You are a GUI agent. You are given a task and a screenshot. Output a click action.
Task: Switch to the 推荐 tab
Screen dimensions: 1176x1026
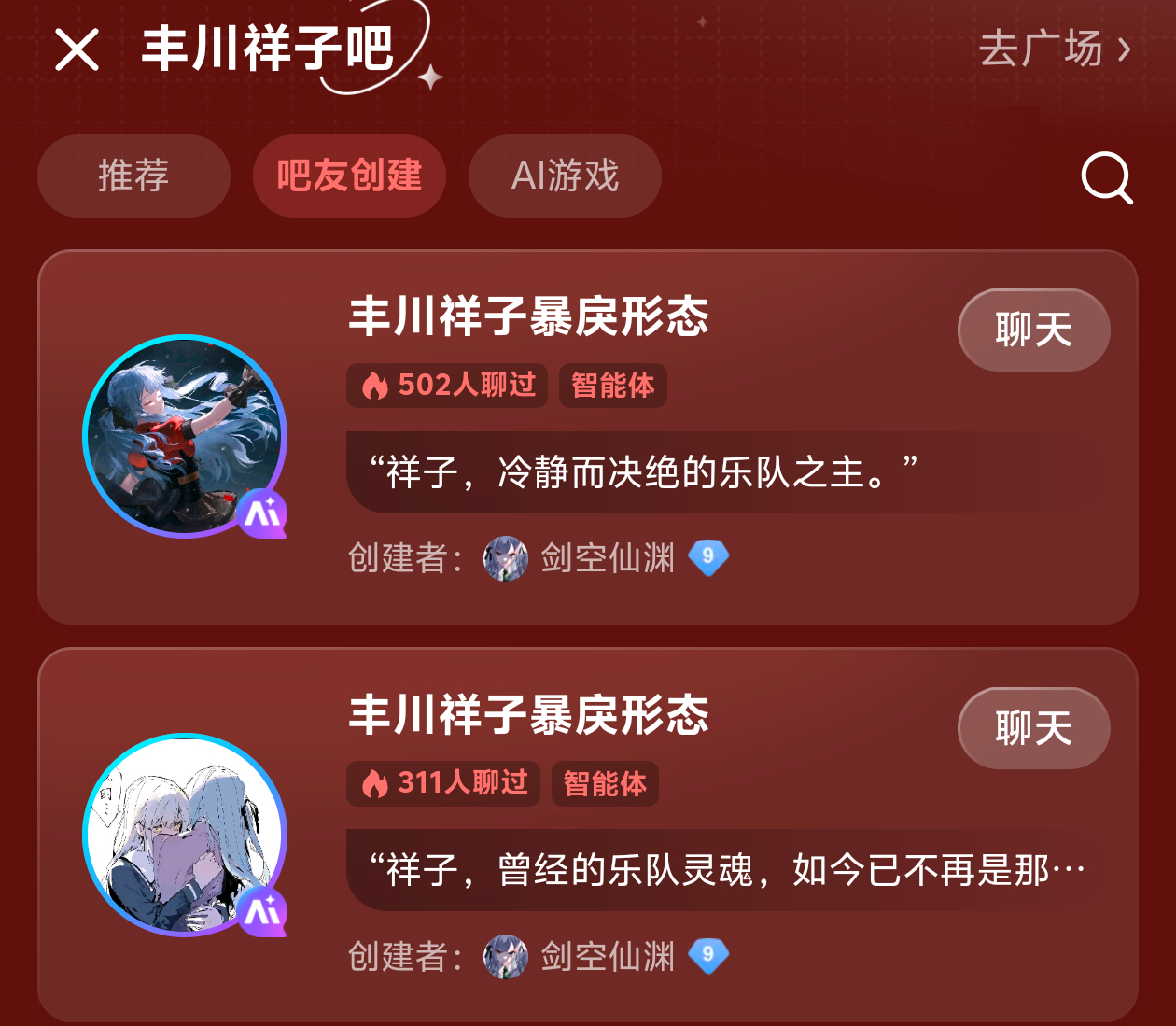(133, 176)
